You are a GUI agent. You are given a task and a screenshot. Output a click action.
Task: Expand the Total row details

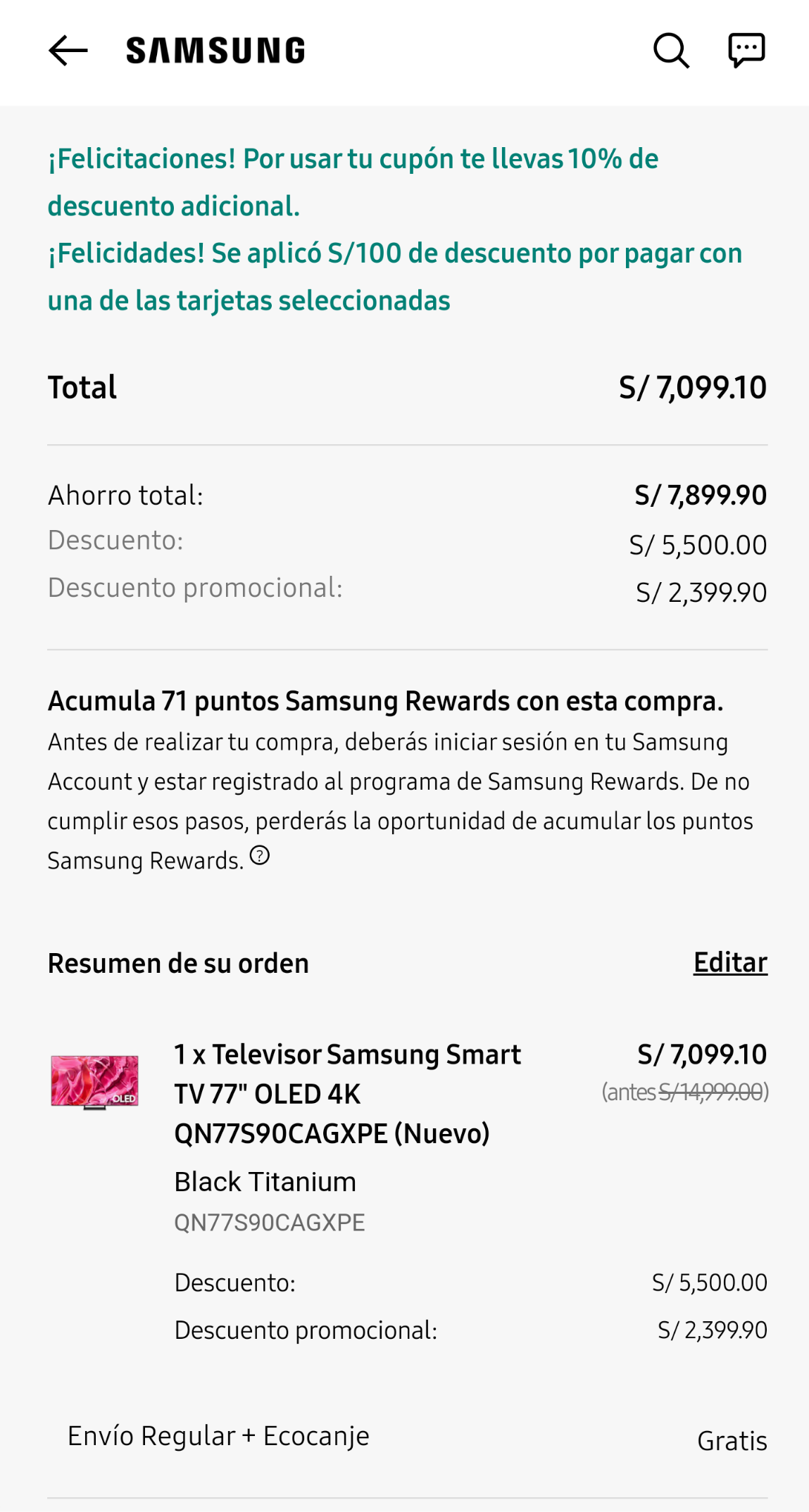point(406,386)
